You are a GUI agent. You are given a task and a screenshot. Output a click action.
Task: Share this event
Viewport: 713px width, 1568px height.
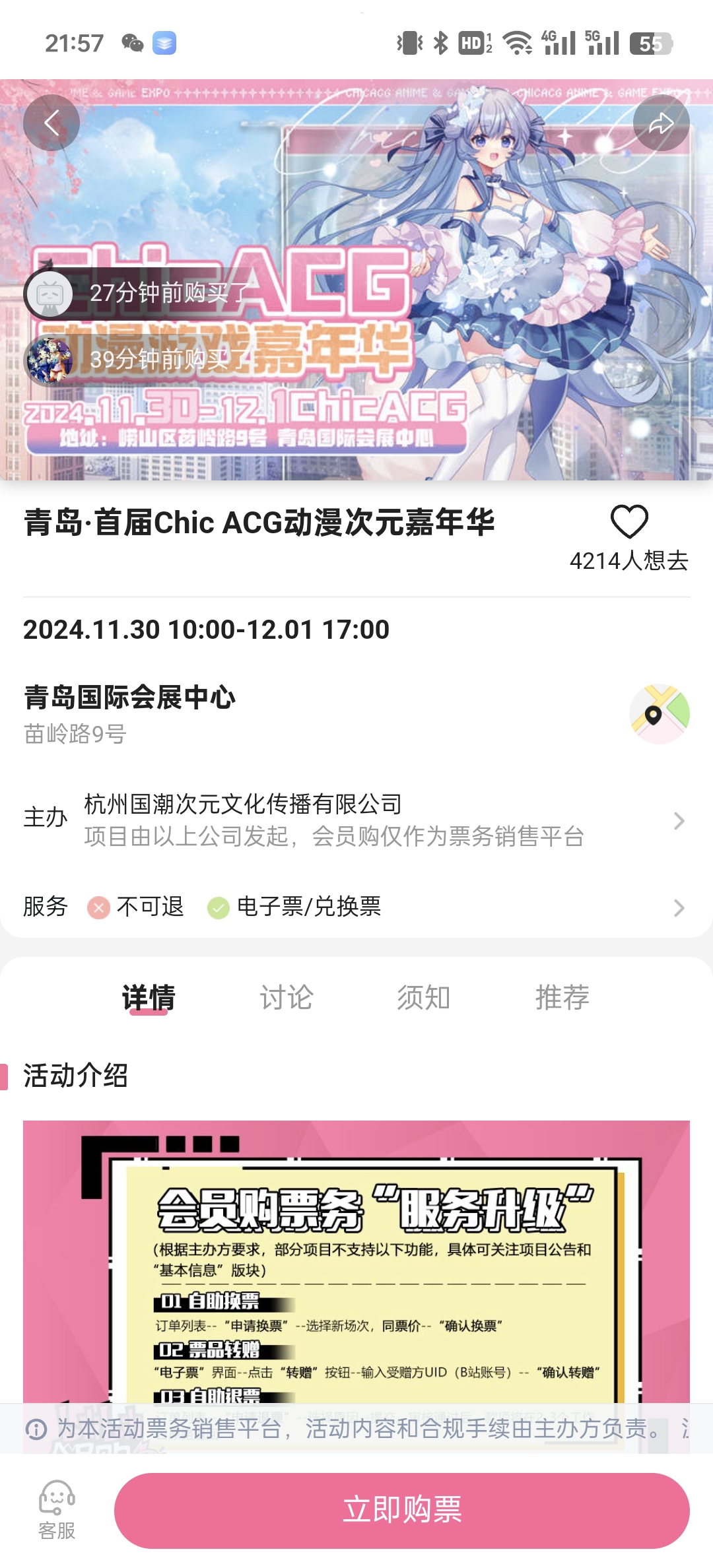point(661,123)
